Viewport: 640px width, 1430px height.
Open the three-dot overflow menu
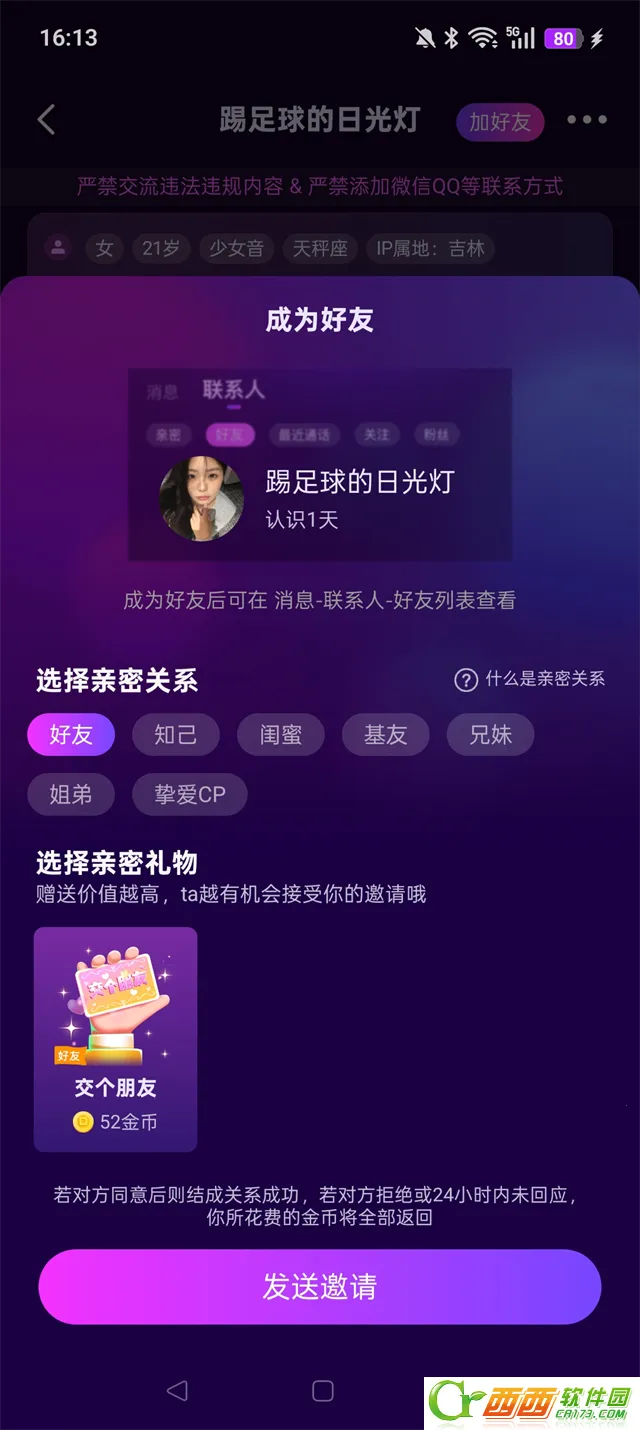(587, 121)
